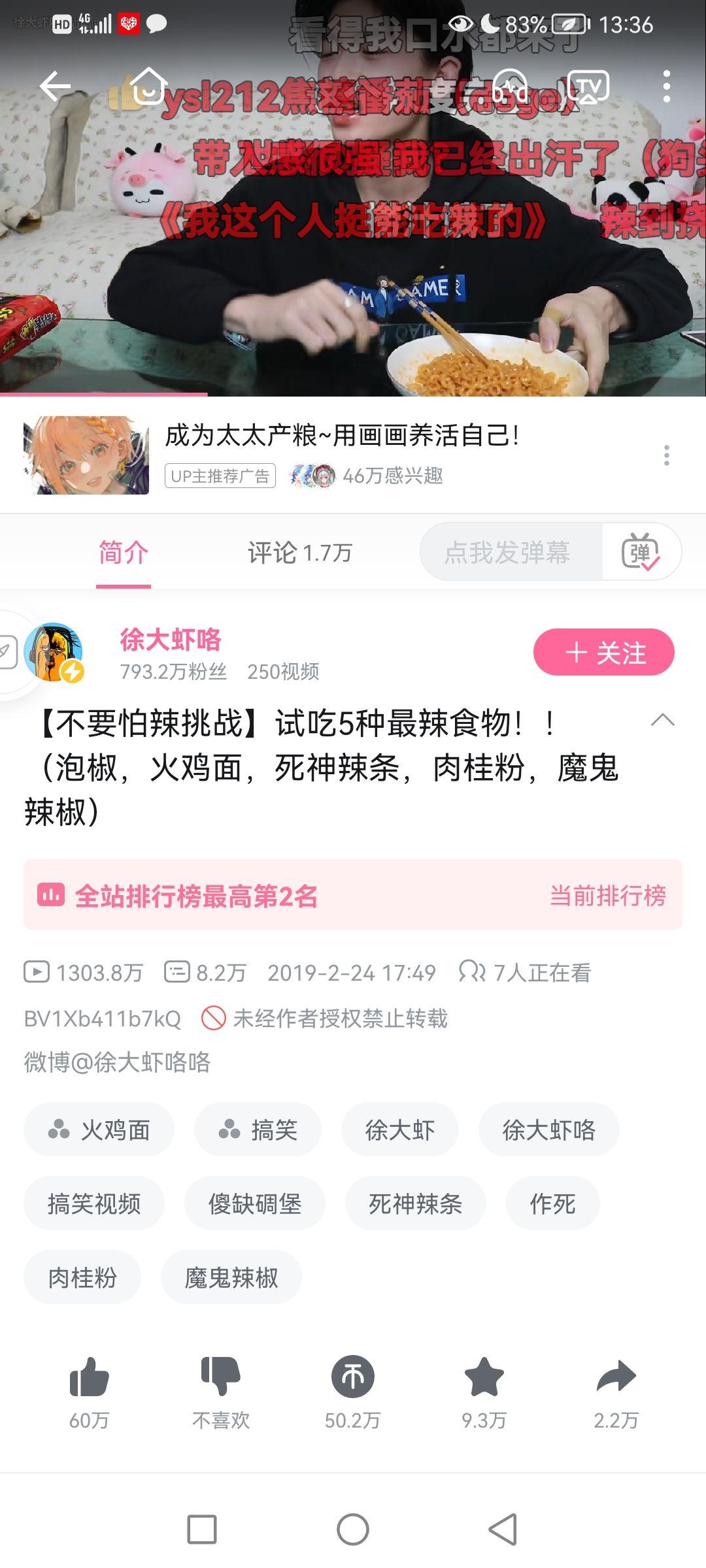Screen dimensions: 706x1568
Task: Favorite the video with the star
Action: 484,1377
